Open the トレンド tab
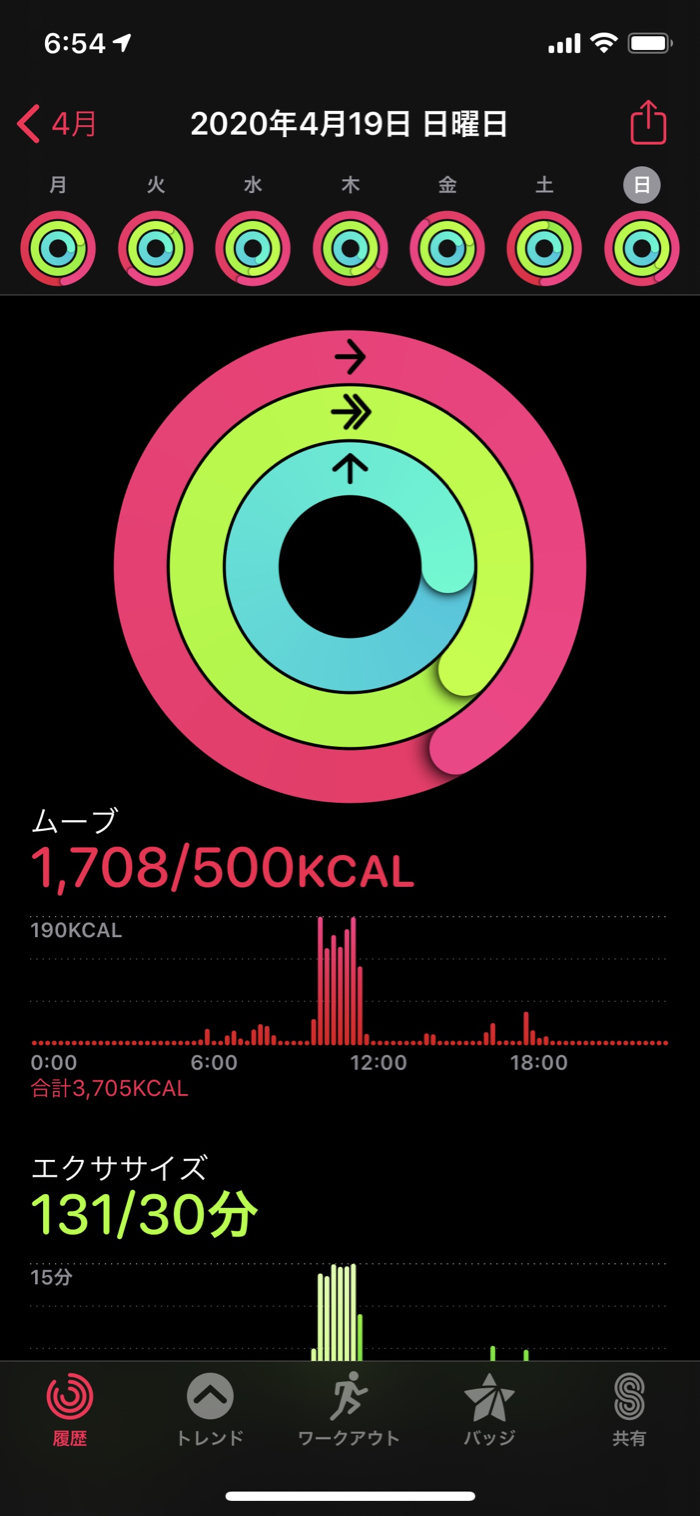 point(210,1410)
